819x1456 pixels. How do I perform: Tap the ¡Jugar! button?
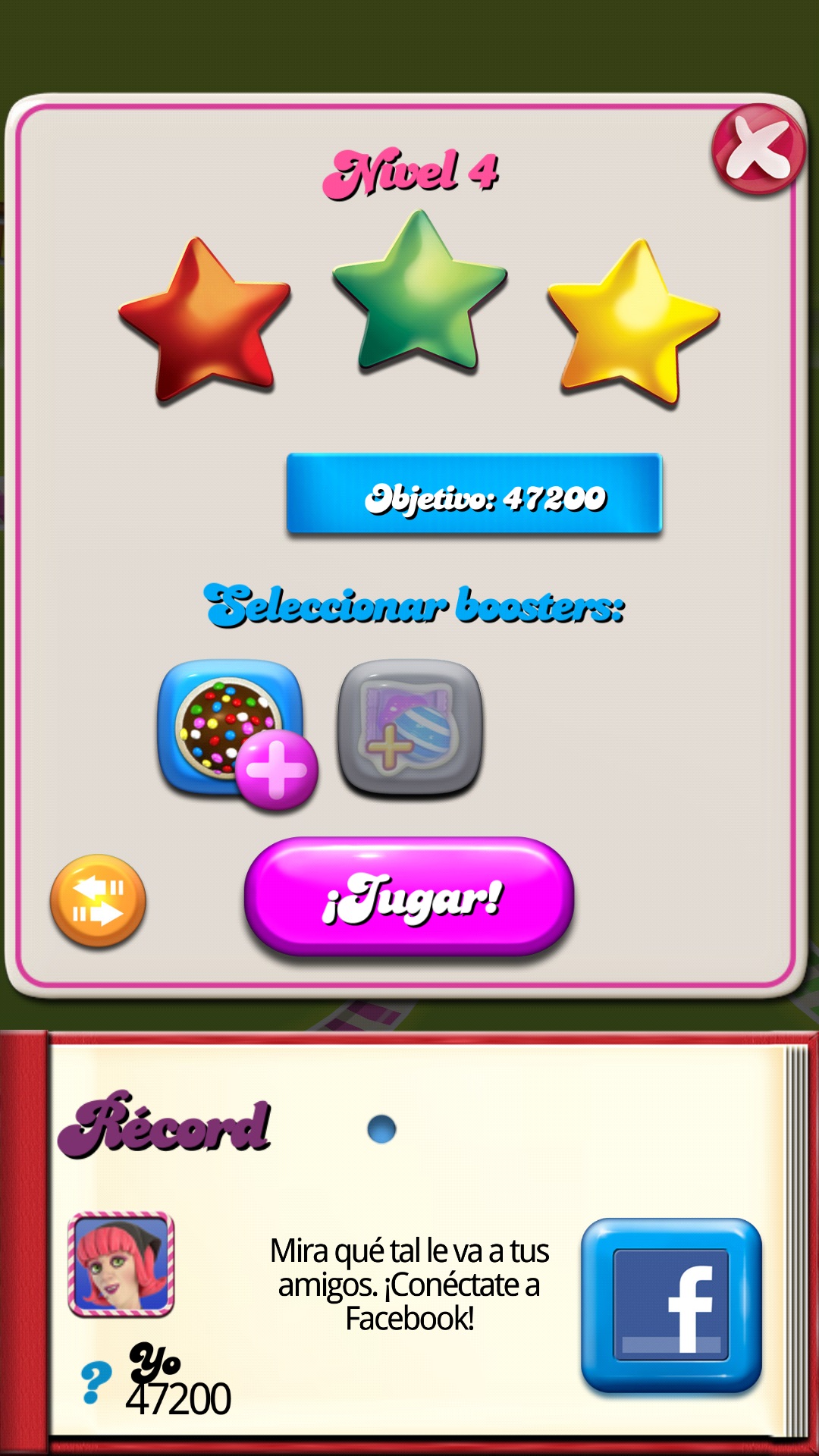pyautogui.click(x=409, y=896)
